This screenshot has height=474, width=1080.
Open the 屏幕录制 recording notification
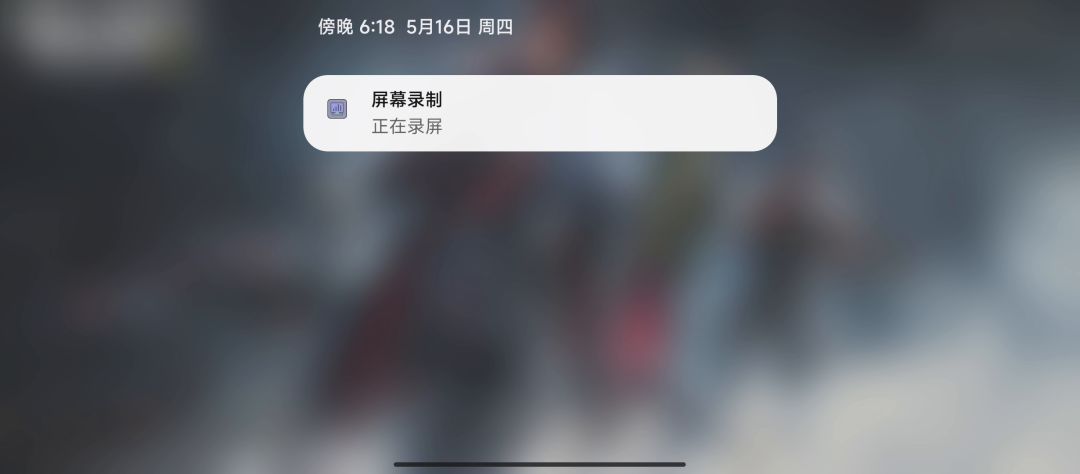tap(540, 113)
